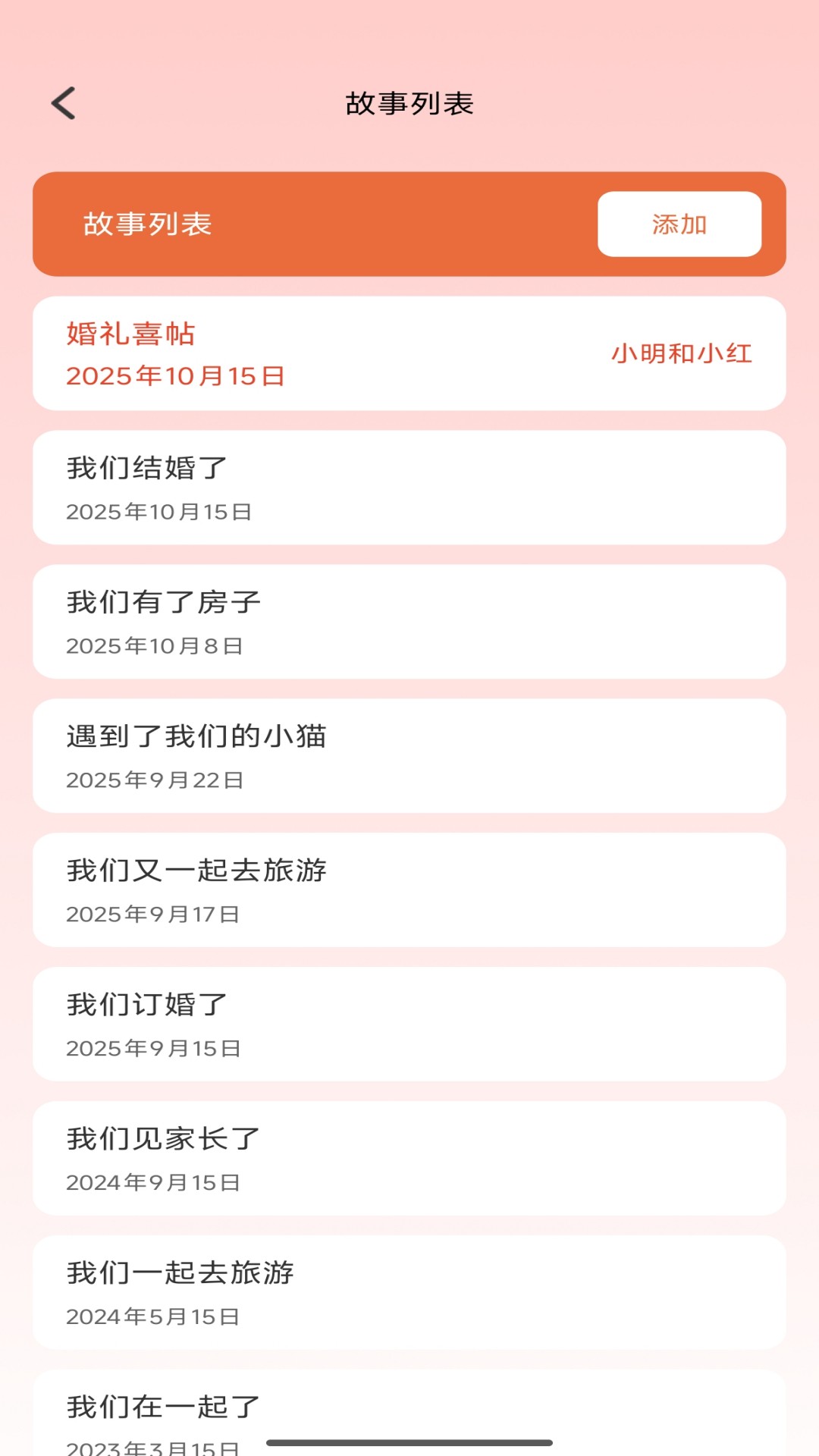Tap the date 2025年9月22日 entry
The image size is (819, 1456).
[x=156, y=780]
